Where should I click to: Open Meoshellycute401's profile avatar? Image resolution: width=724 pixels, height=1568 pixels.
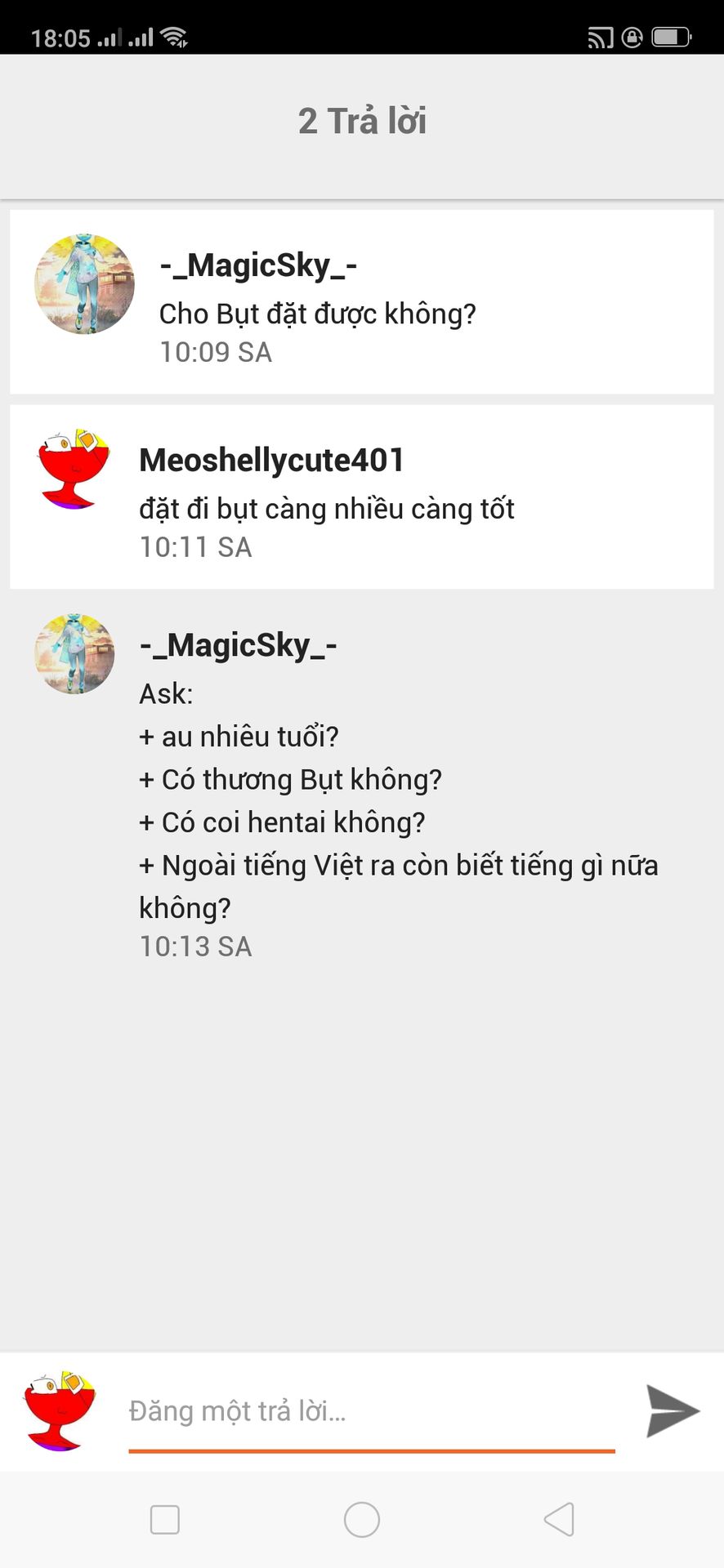[74, 469]
